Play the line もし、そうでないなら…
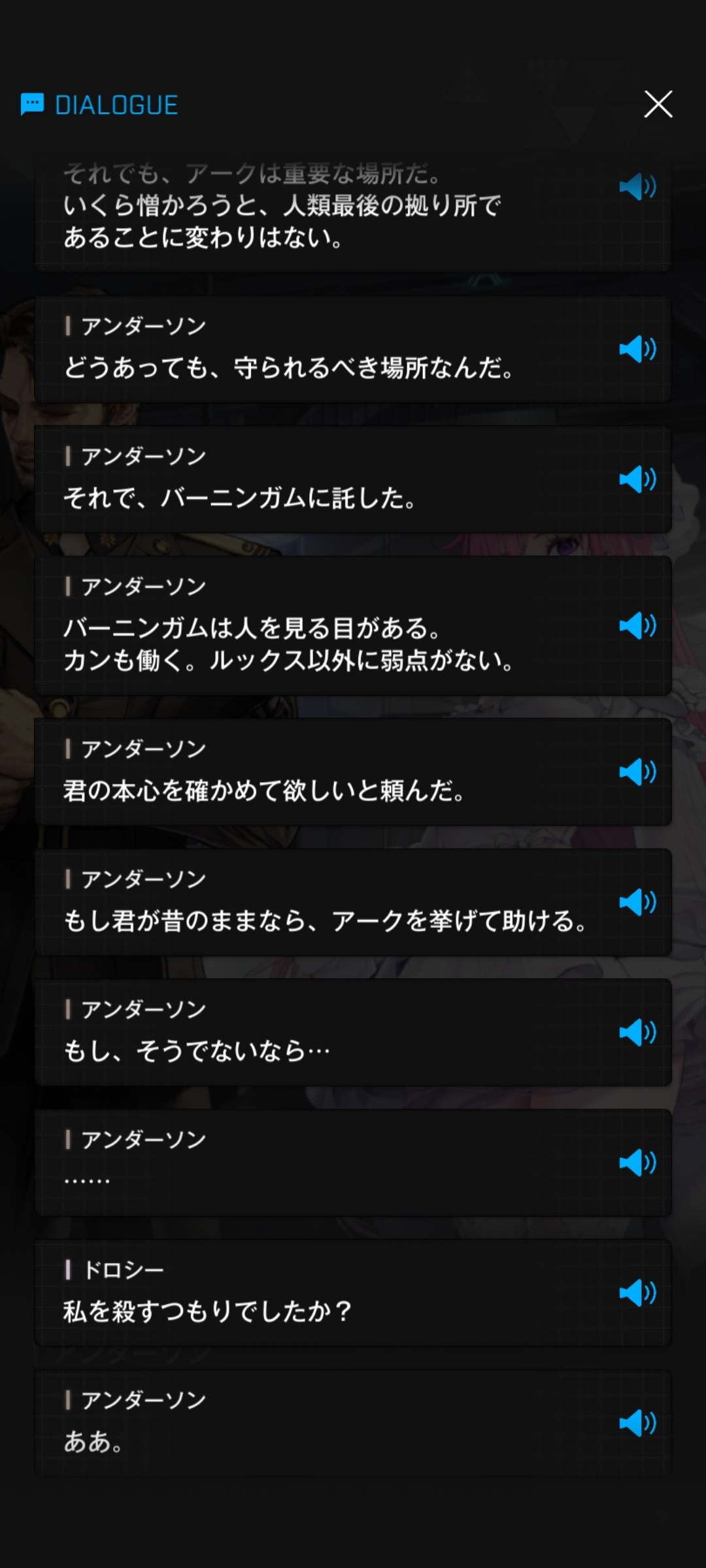Viewport: 706px width, 1568px height. 637,1032
